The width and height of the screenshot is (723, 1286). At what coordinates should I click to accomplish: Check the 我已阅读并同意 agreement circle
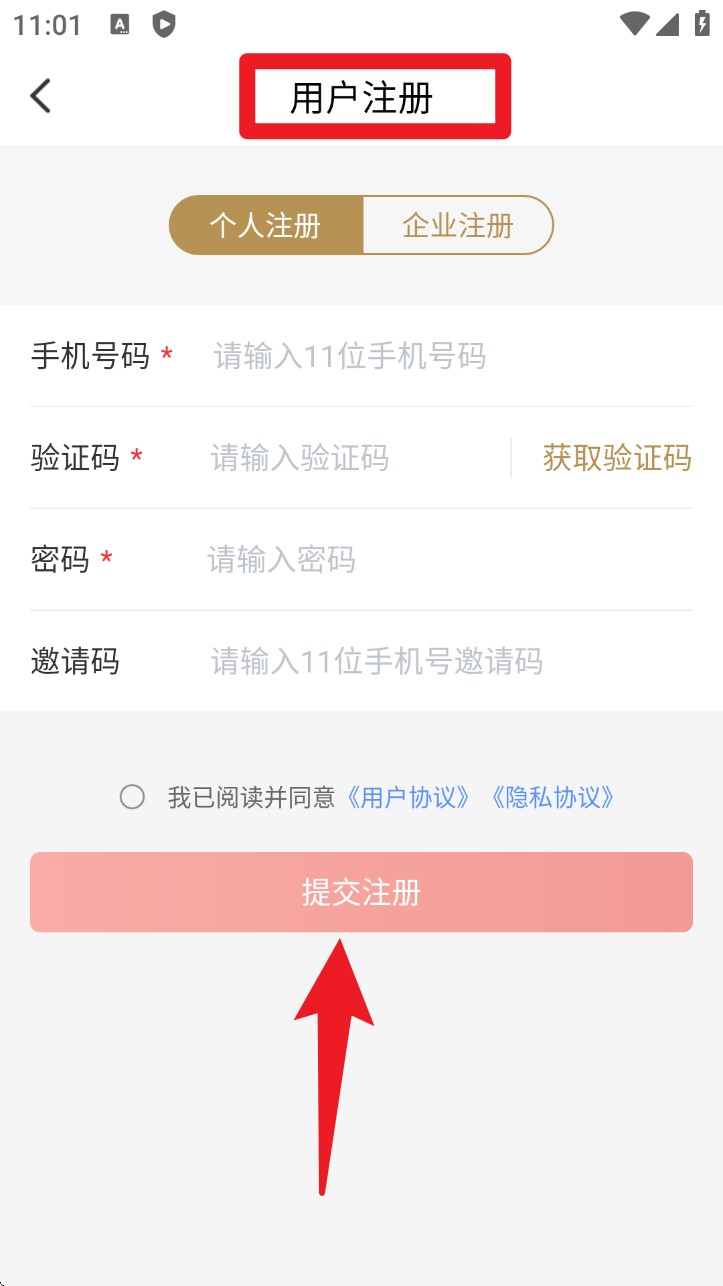click(x=132, y=797)
